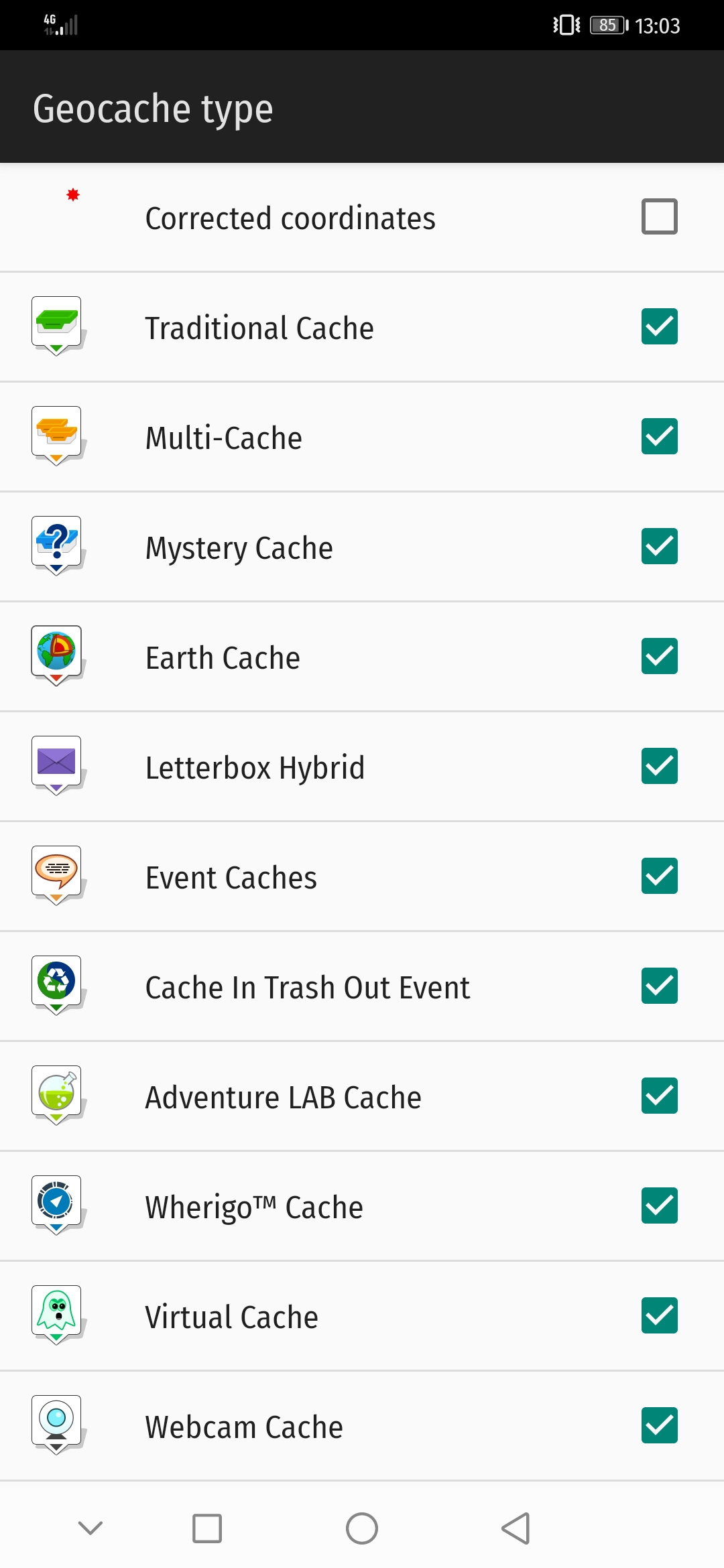Viewport: 724px width, 1568px height.
Task: Untick Cache In Trash Out Event
Action: 659,986
